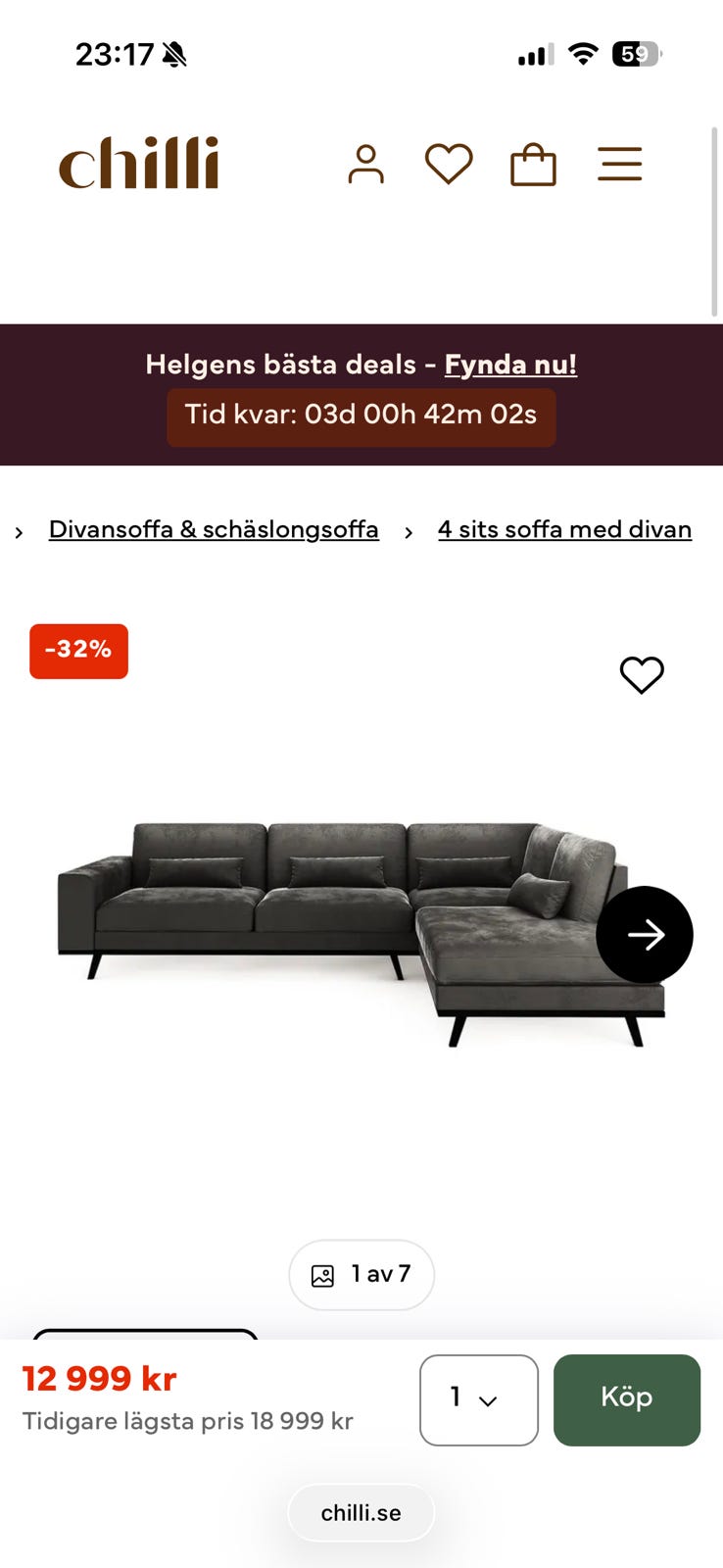Open the shopping bag icon
The image size is (723, 1568).
point(533,164)
